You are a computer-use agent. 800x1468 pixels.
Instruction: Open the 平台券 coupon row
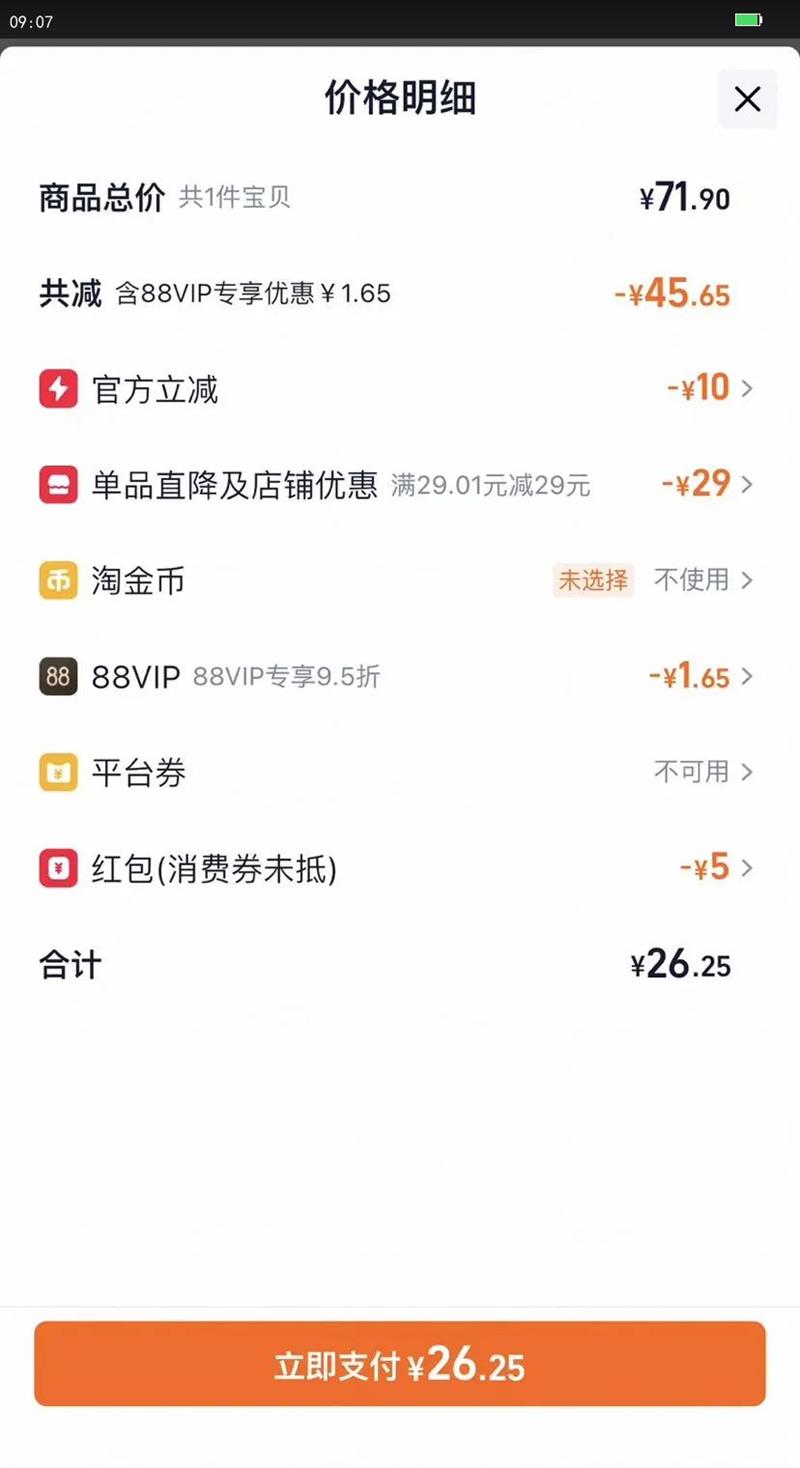[400, 772]
